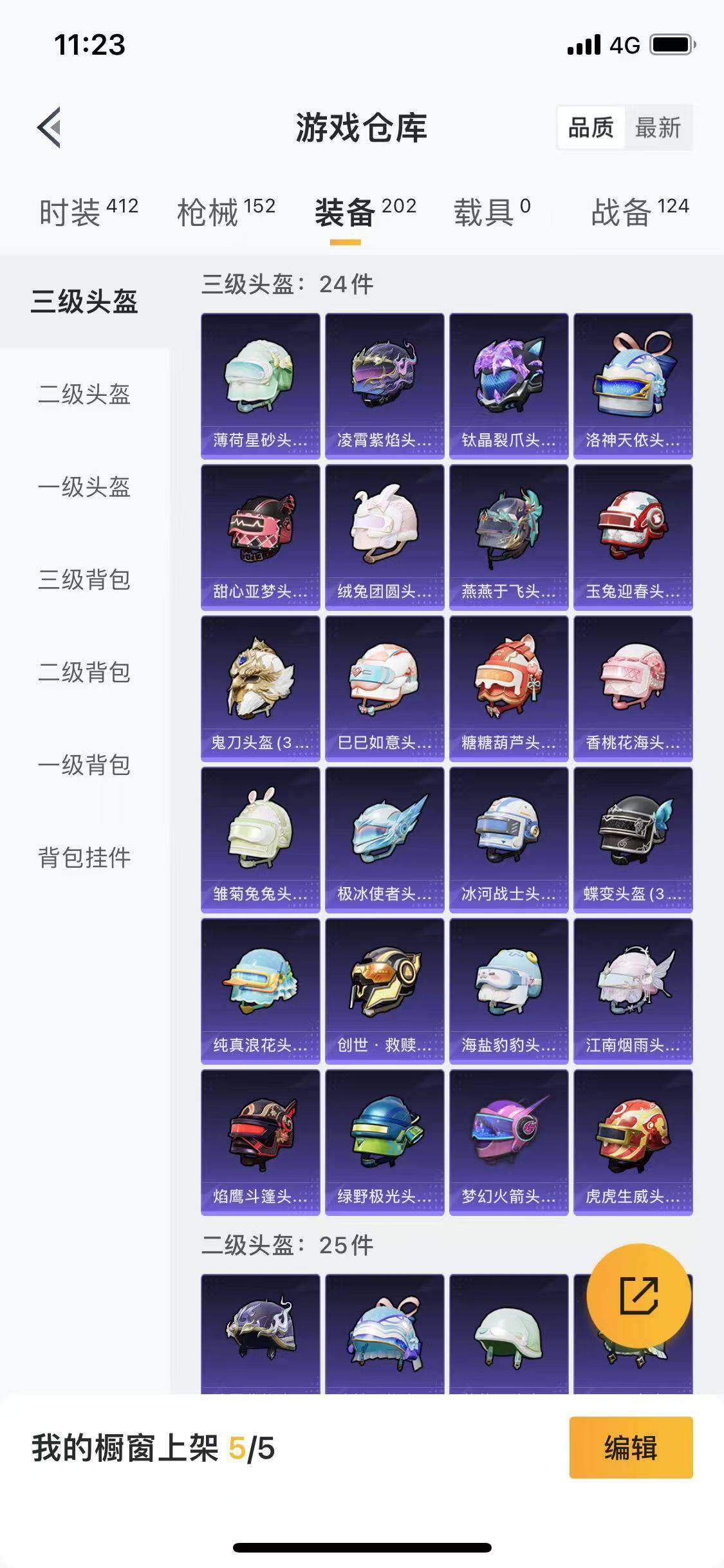Open the 三级背包 category list
Viewport: 724px width, 1568px height.
click(x=84, y=581)
